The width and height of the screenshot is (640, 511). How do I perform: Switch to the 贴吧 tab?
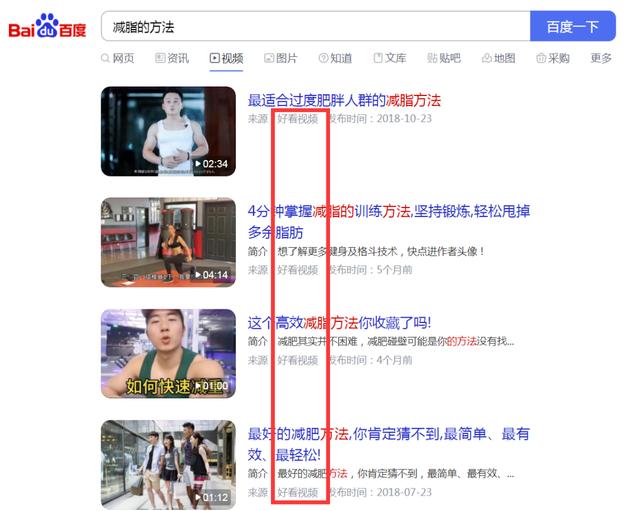tap(443, 58)
